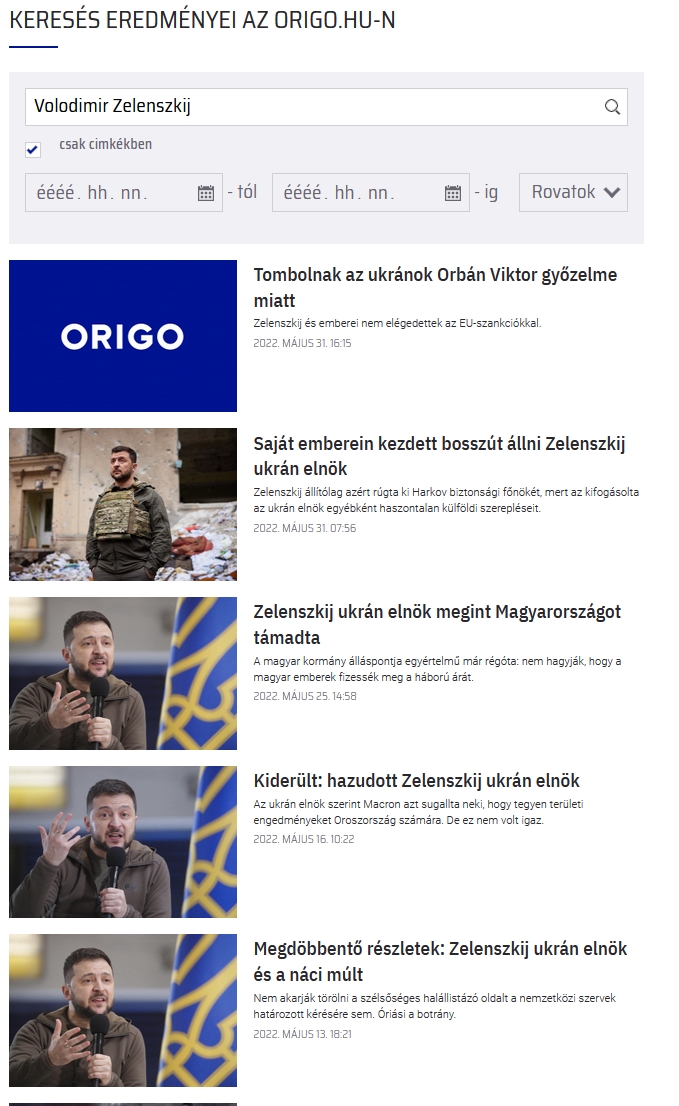This screenshot has width=679, height=1106.
Task: Open article Megdöbbentő részletek: Zelenszkij és a náci múlt
Action: coord(440,961)
